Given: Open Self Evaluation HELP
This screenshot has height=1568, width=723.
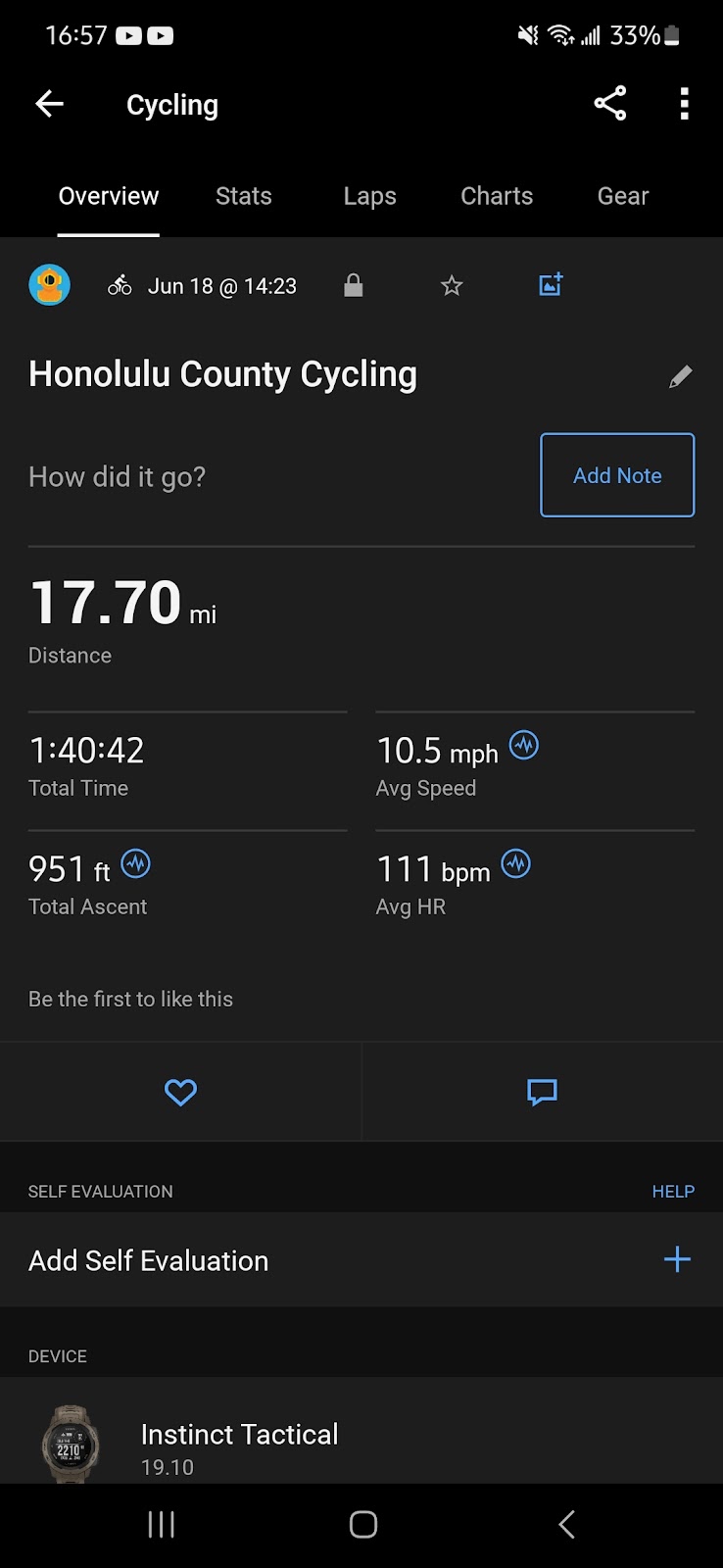Looking at the screenshot, I should click(673, 1192).
